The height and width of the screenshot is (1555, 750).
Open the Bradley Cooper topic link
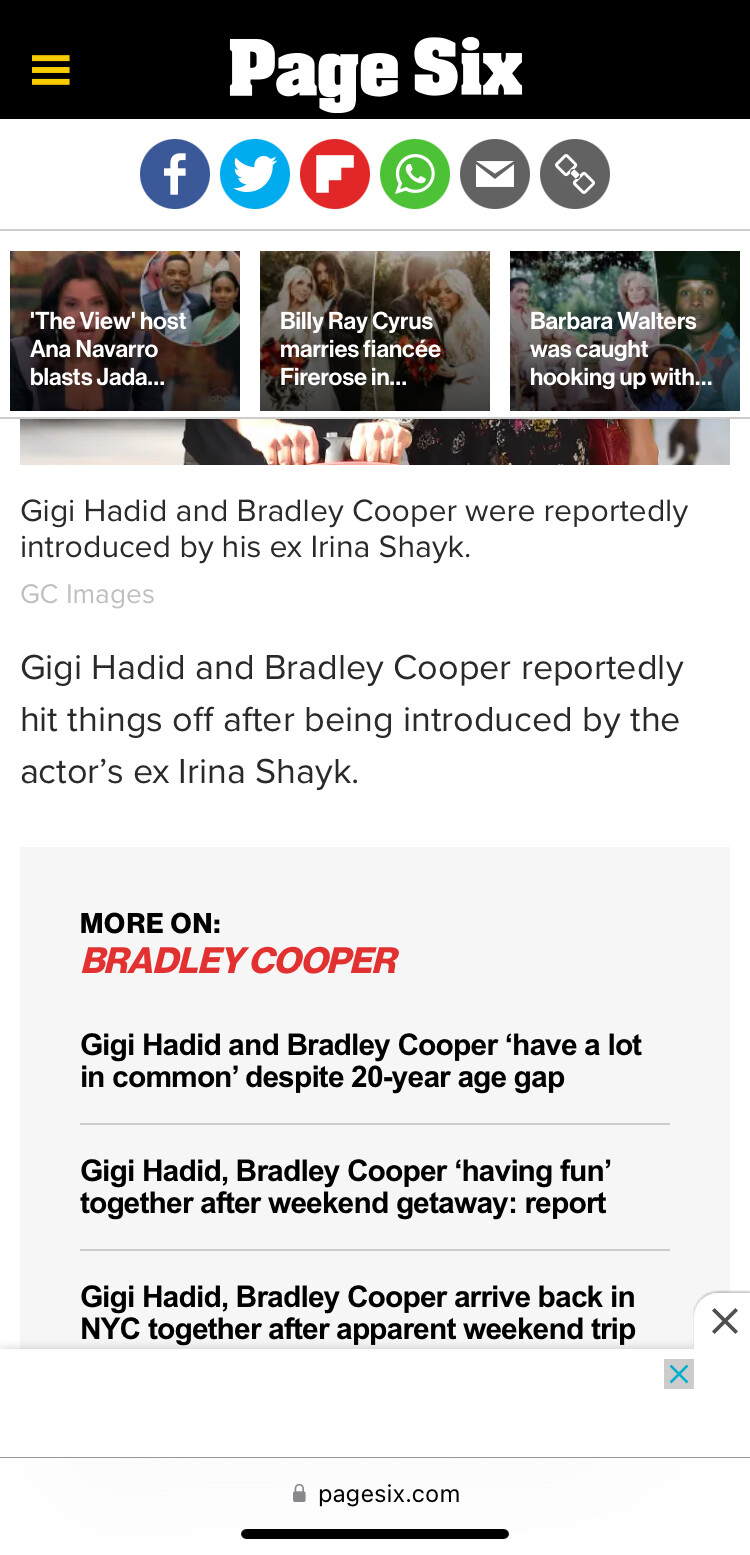click(239, 961)
